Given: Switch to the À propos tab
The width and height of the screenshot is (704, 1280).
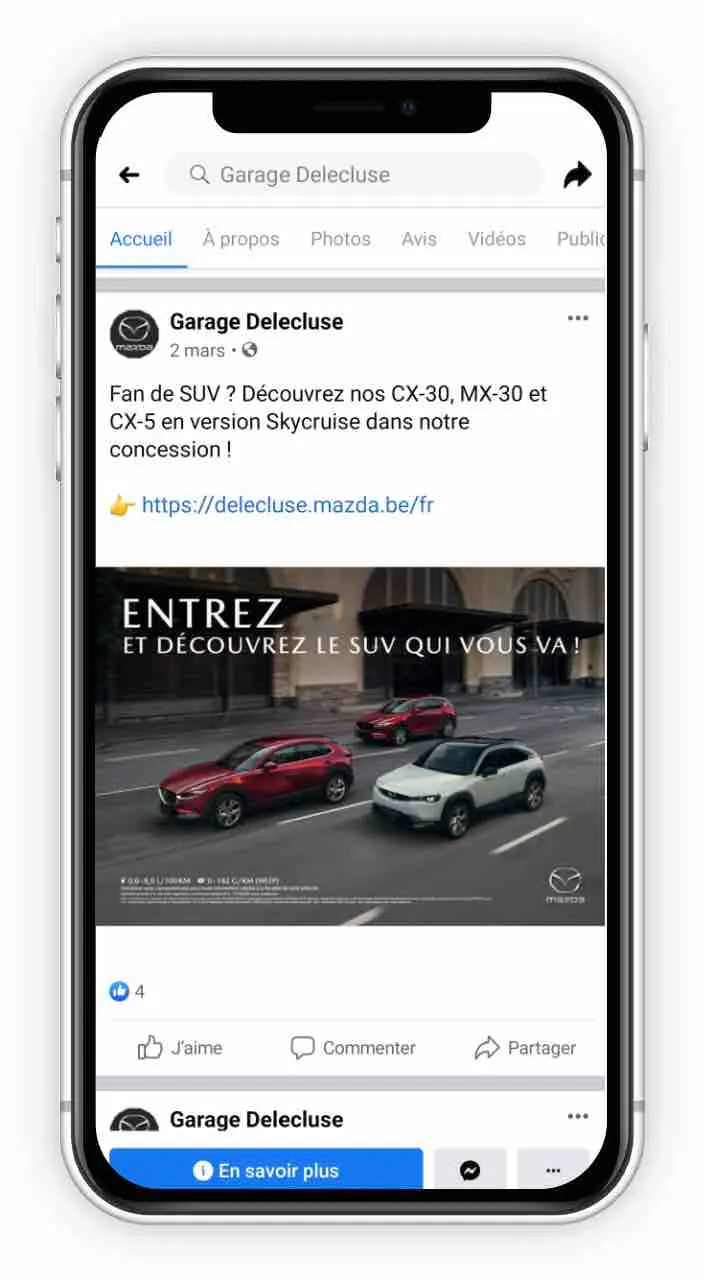Looking at the screenshot, I should point(241,239).
